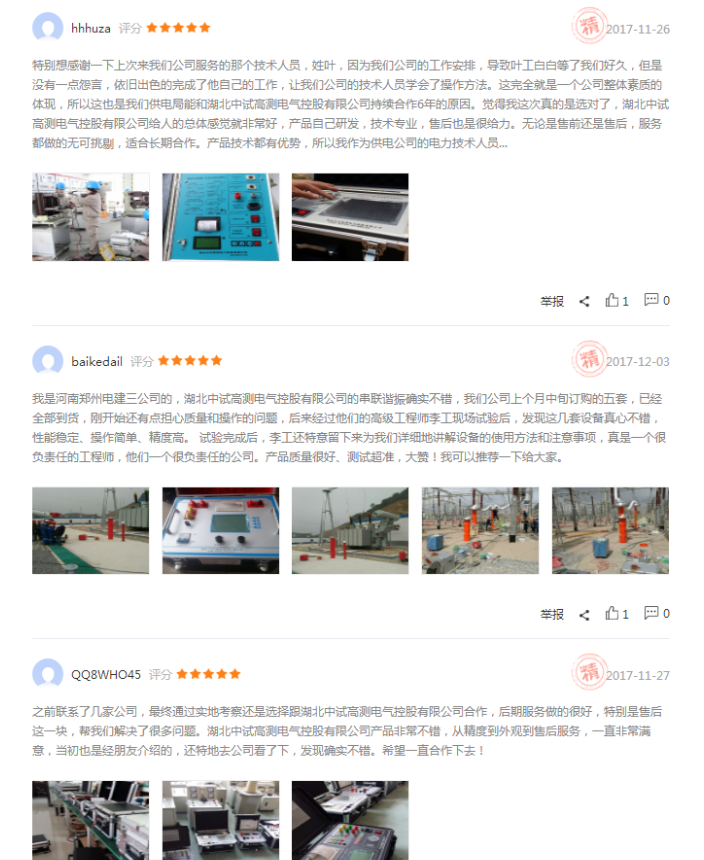Share hhhuza's review
This screenshot has width=704, height=860.
[585, 301]
